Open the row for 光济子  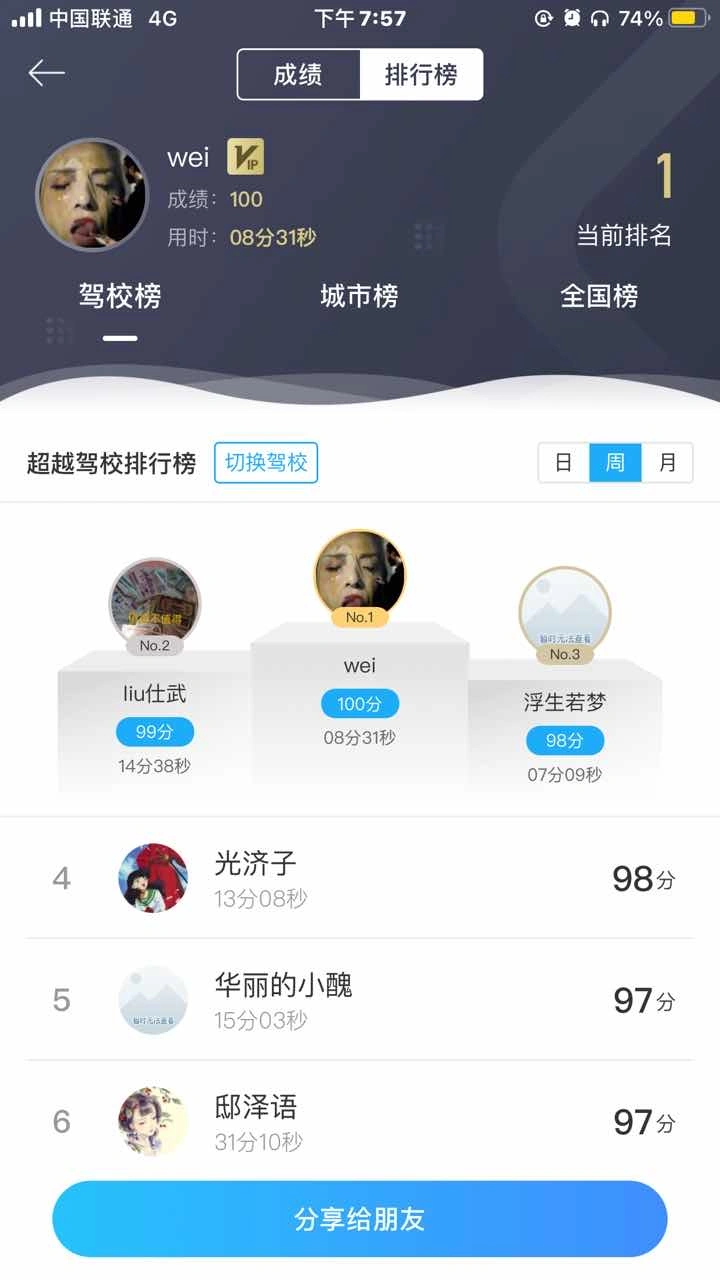[x=360, y=878]
